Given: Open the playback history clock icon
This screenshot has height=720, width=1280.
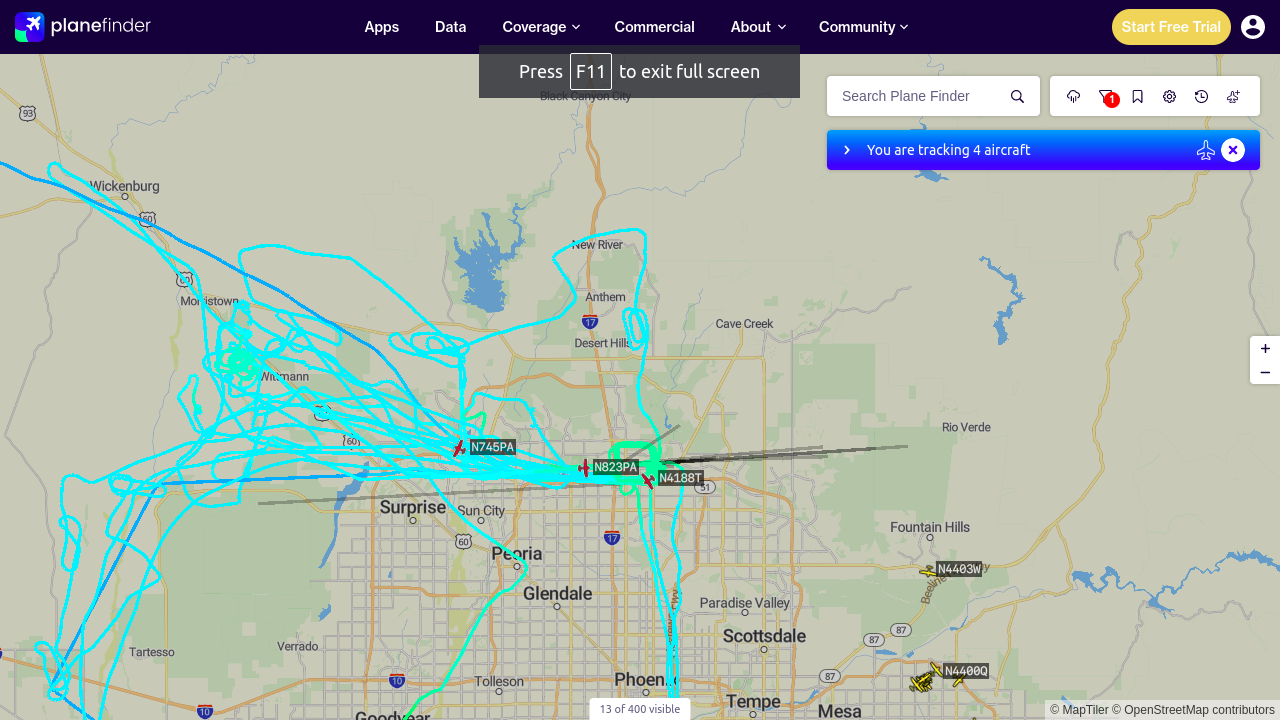Looking at the screenshot, I should pyautogui.click(x=1202, y=96).
